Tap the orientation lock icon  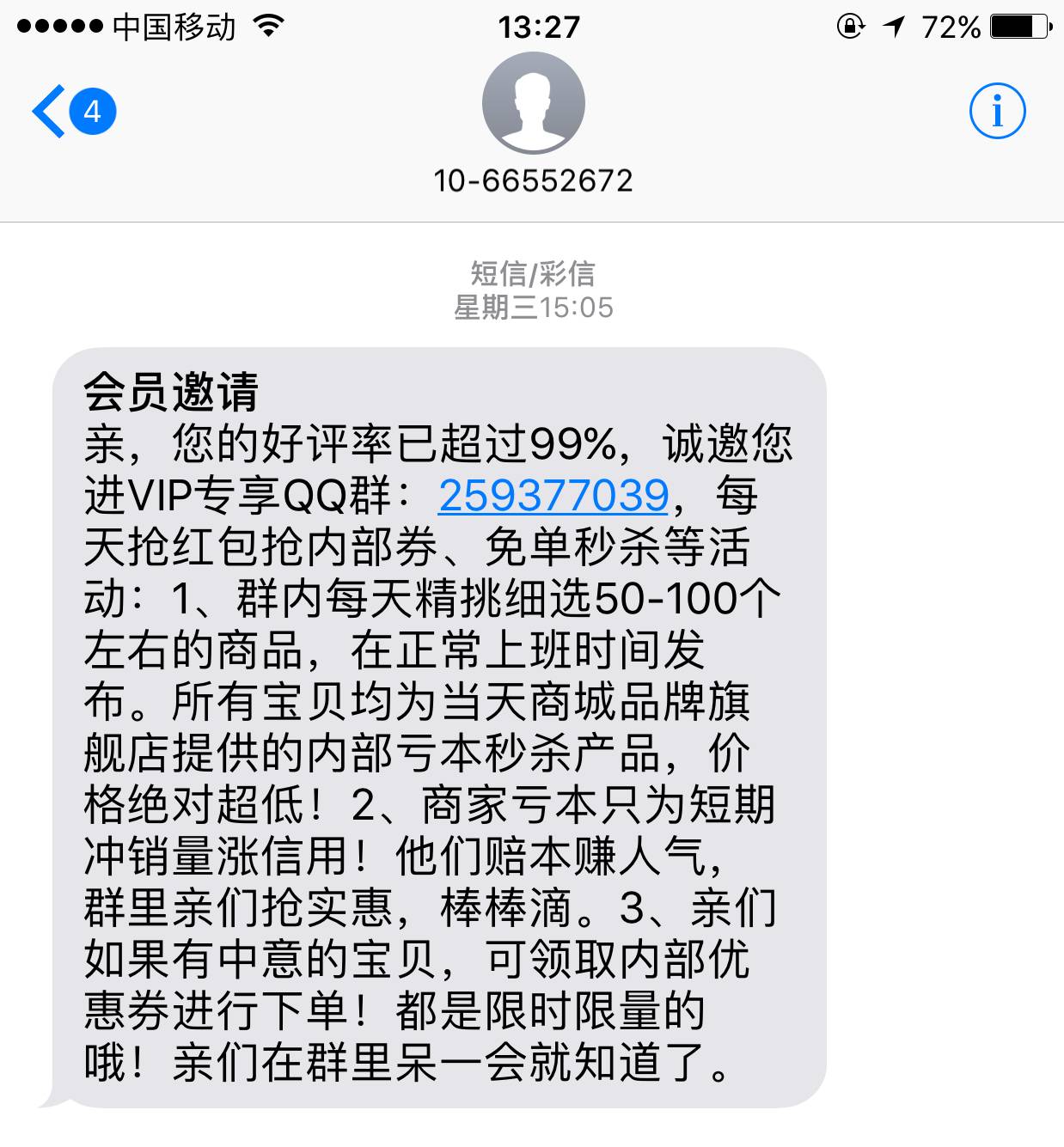point(847,27)
